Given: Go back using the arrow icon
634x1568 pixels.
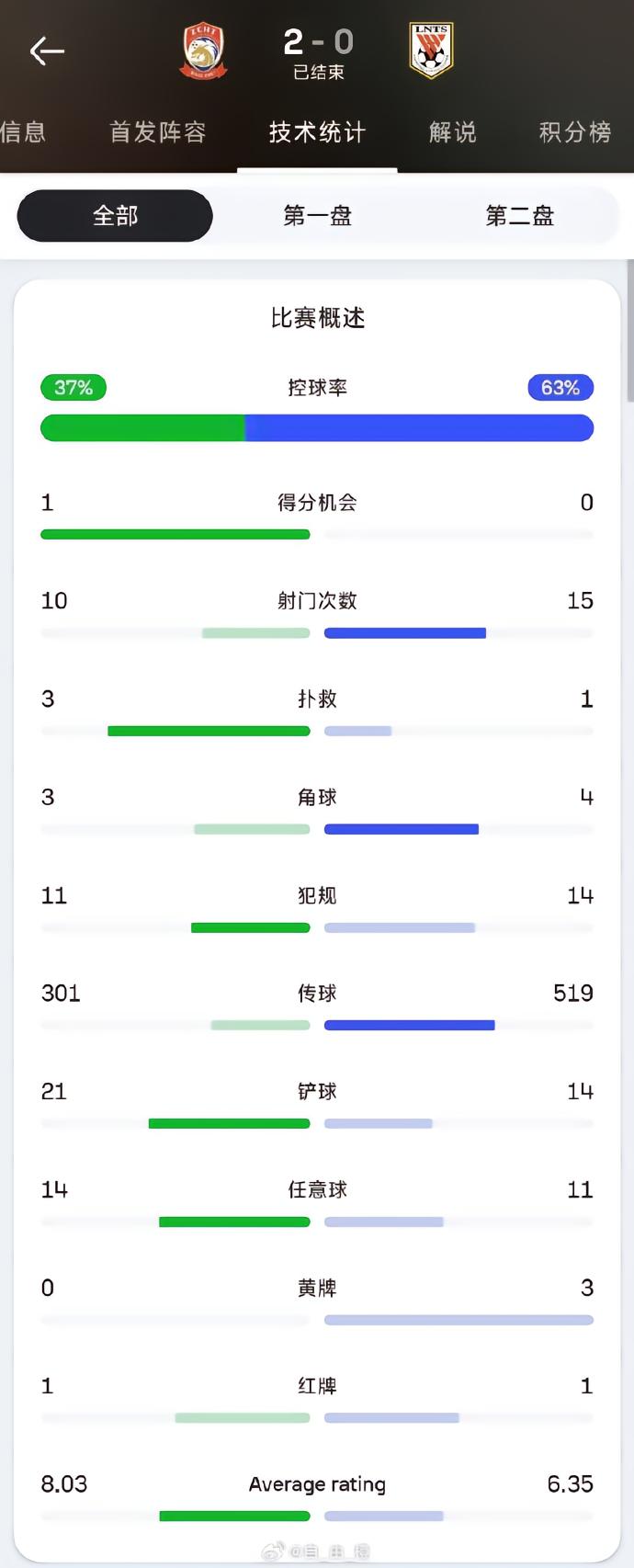Looking at the screenshot, I should [47, 51].
